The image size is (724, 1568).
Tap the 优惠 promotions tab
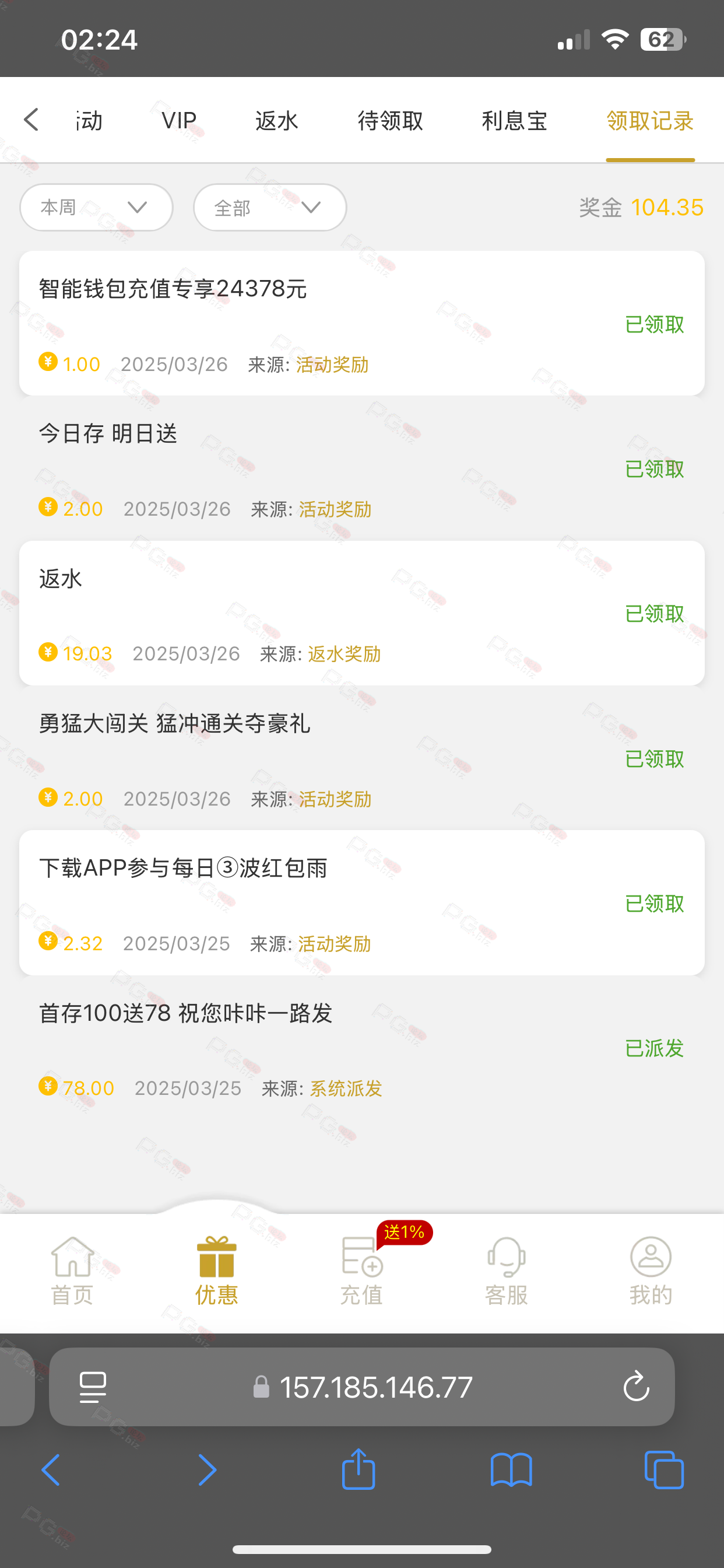217,1271
